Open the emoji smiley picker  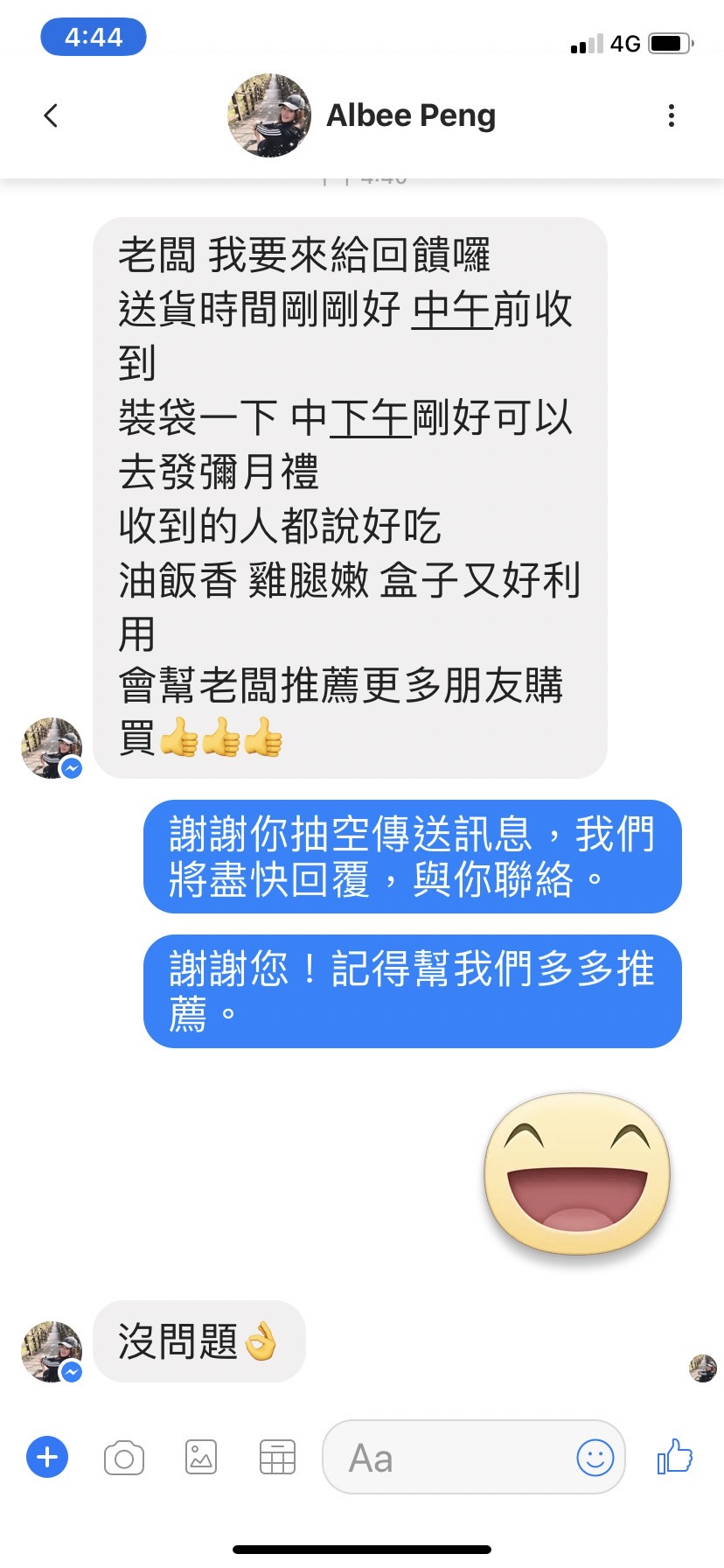pyautogui.click(x=595, y=1458)
